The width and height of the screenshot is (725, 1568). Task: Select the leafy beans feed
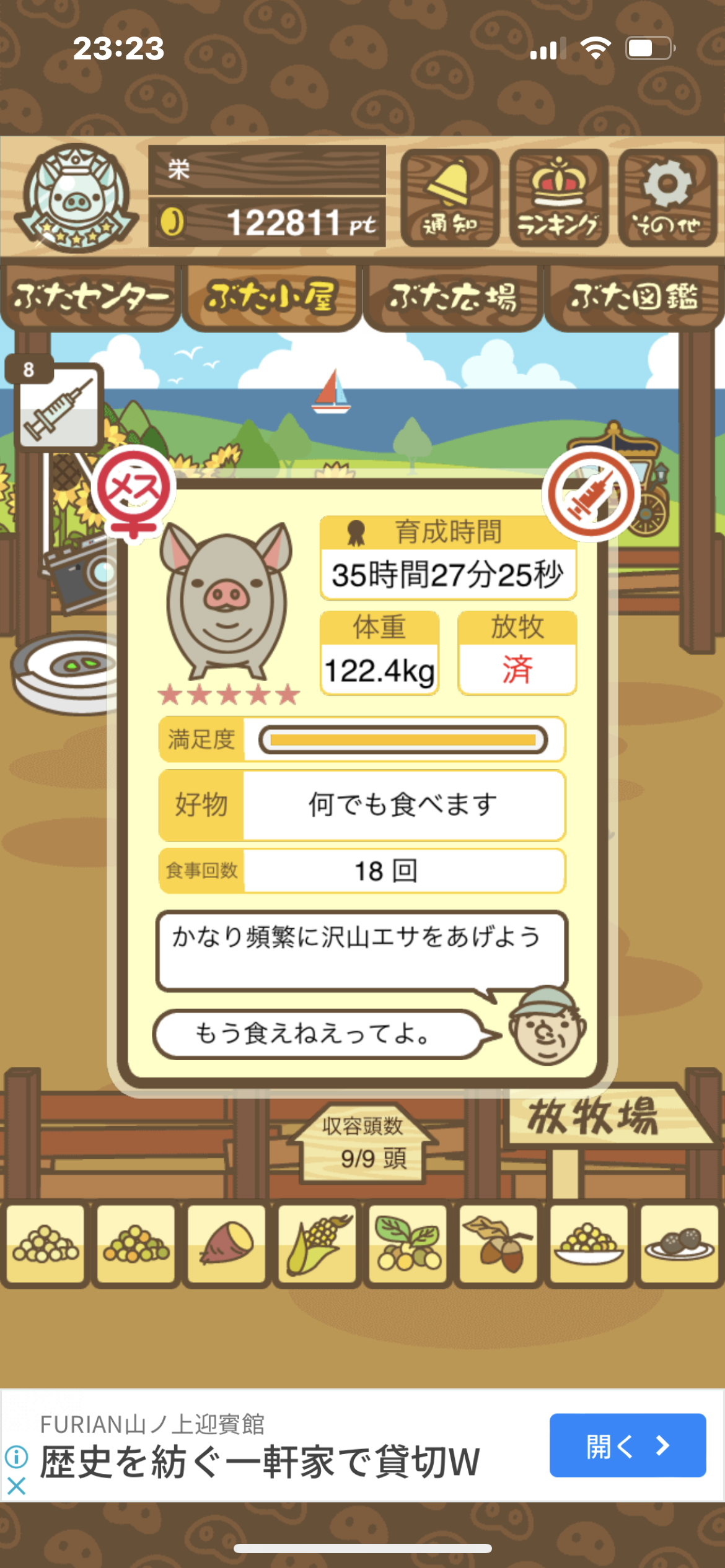pos(408,1244)
